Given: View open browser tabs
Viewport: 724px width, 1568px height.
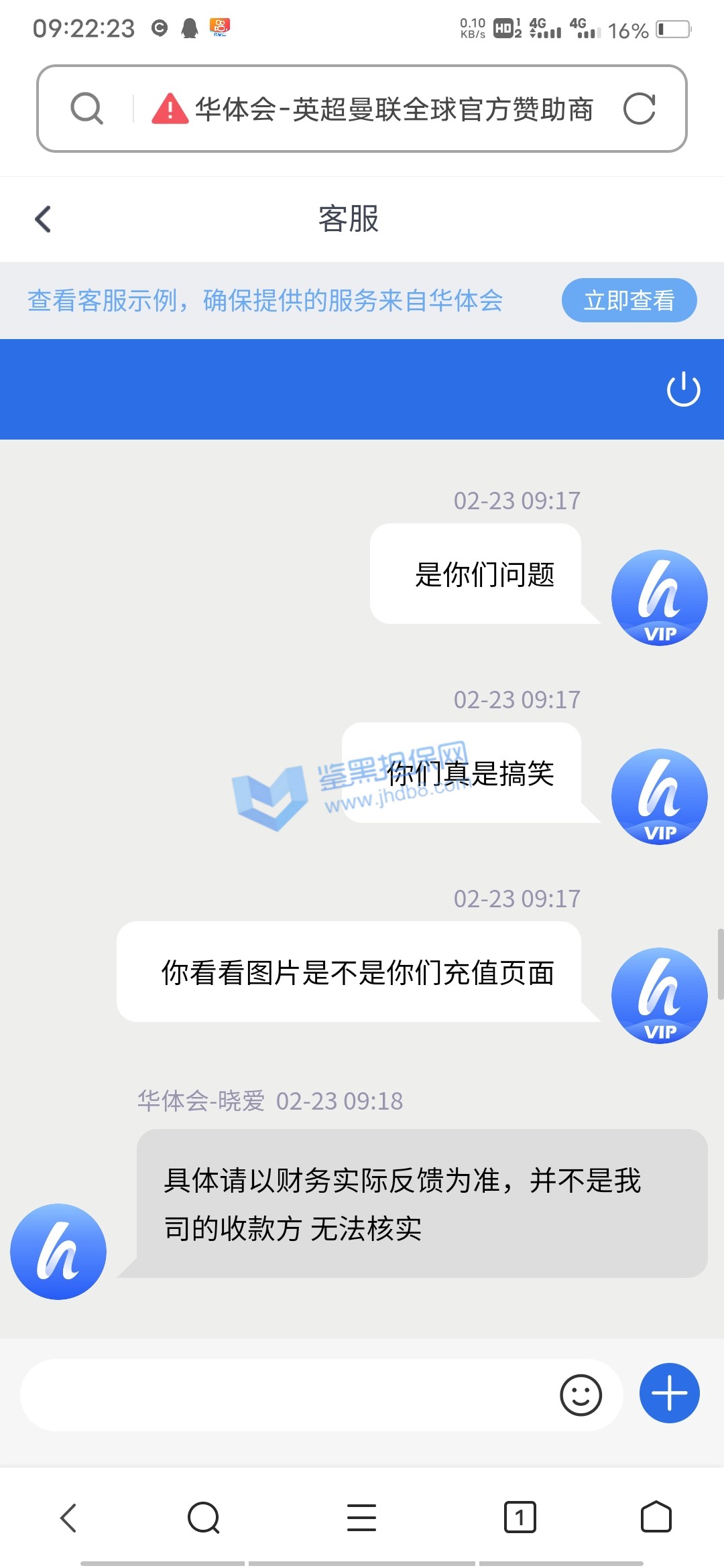Looking at the screenshot, I should [520, 1518].
